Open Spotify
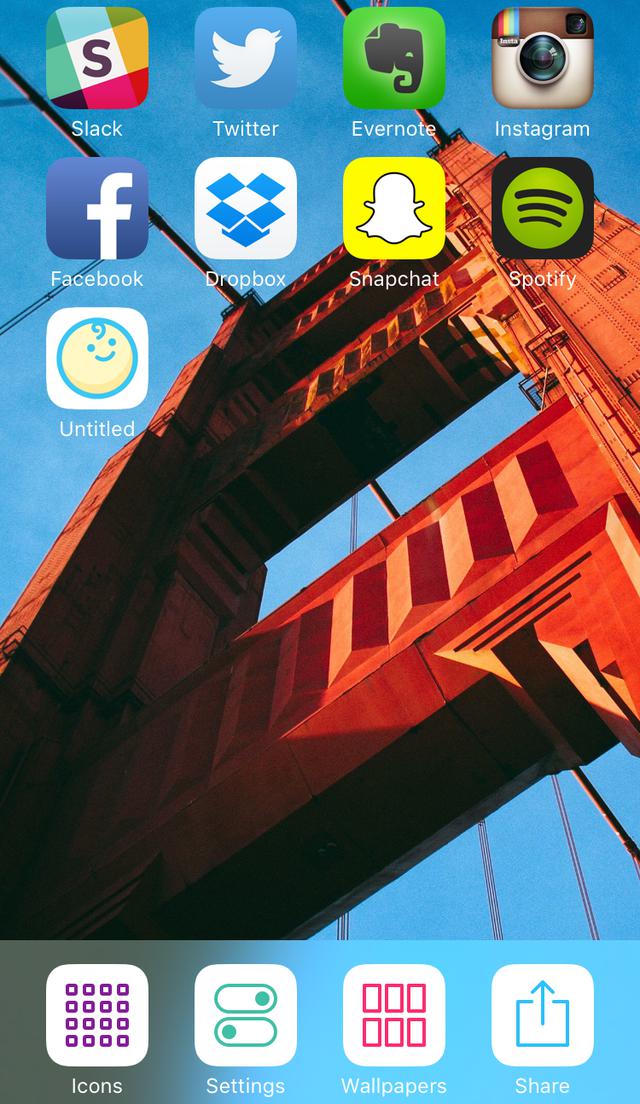The image size is (640, 1104). (542, 208)
